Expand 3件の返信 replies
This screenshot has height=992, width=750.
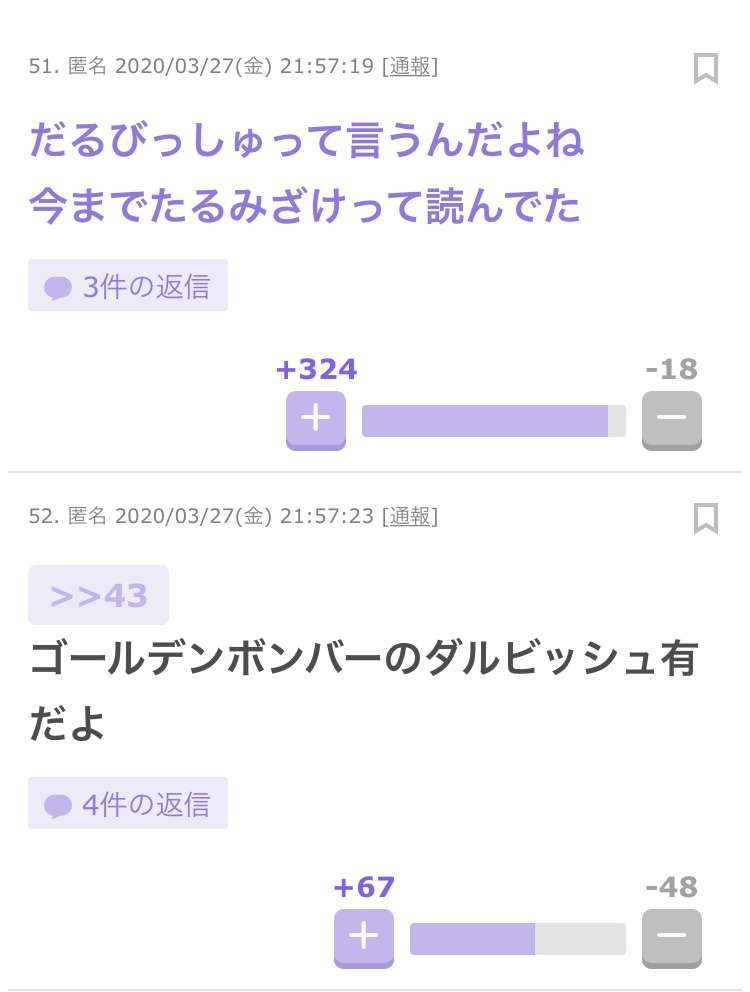[128, 286]
